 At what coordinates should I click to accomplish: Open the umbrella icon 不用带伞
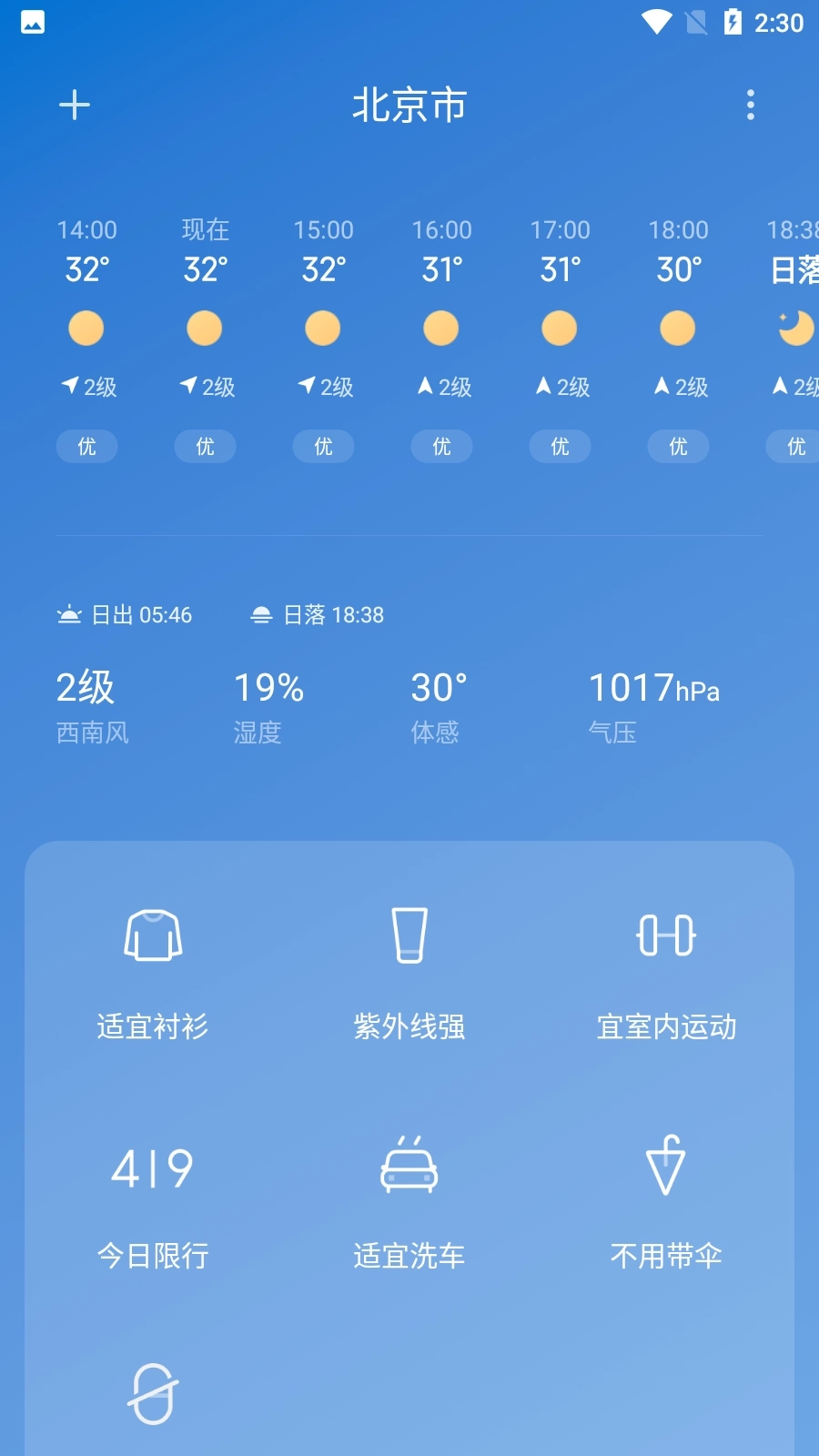pyautogui.click(x=666, y=1168)
